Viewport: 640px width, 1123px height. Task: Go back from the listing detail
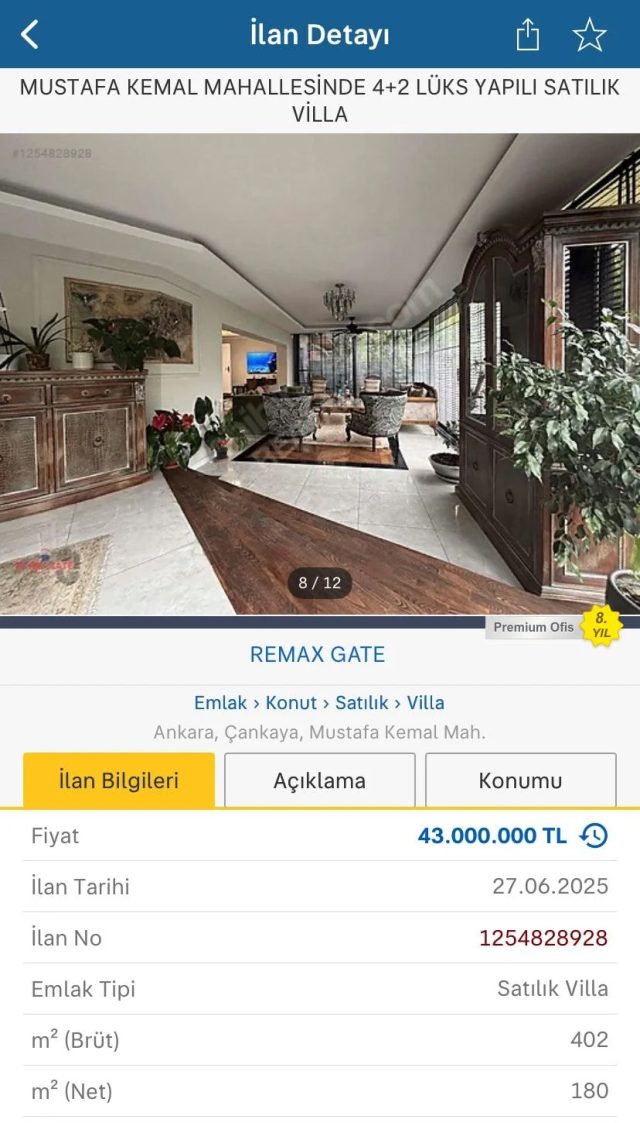pos(30,35)
